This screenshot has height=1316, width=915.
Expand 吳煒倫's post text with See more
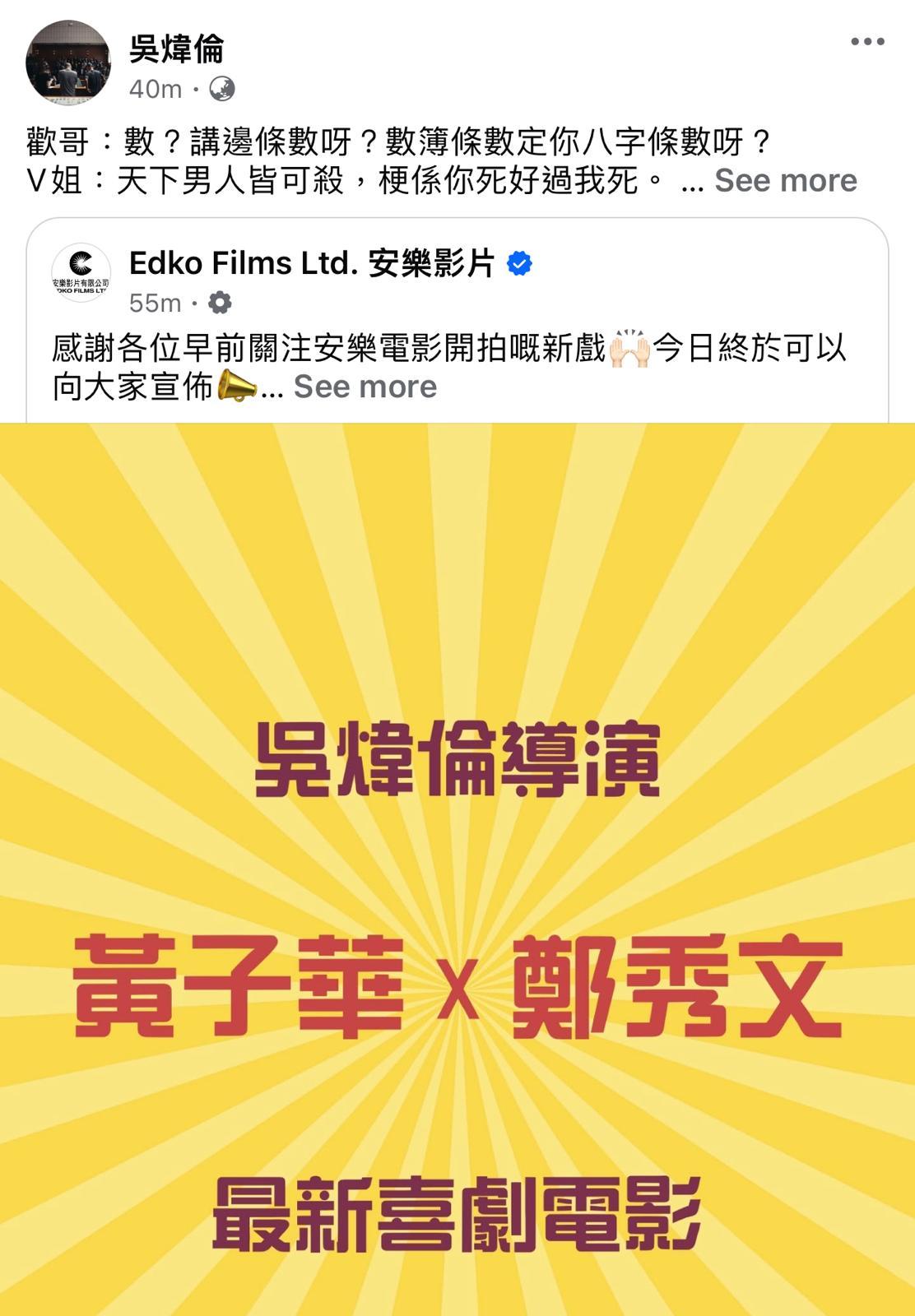[x=785, y=180]
